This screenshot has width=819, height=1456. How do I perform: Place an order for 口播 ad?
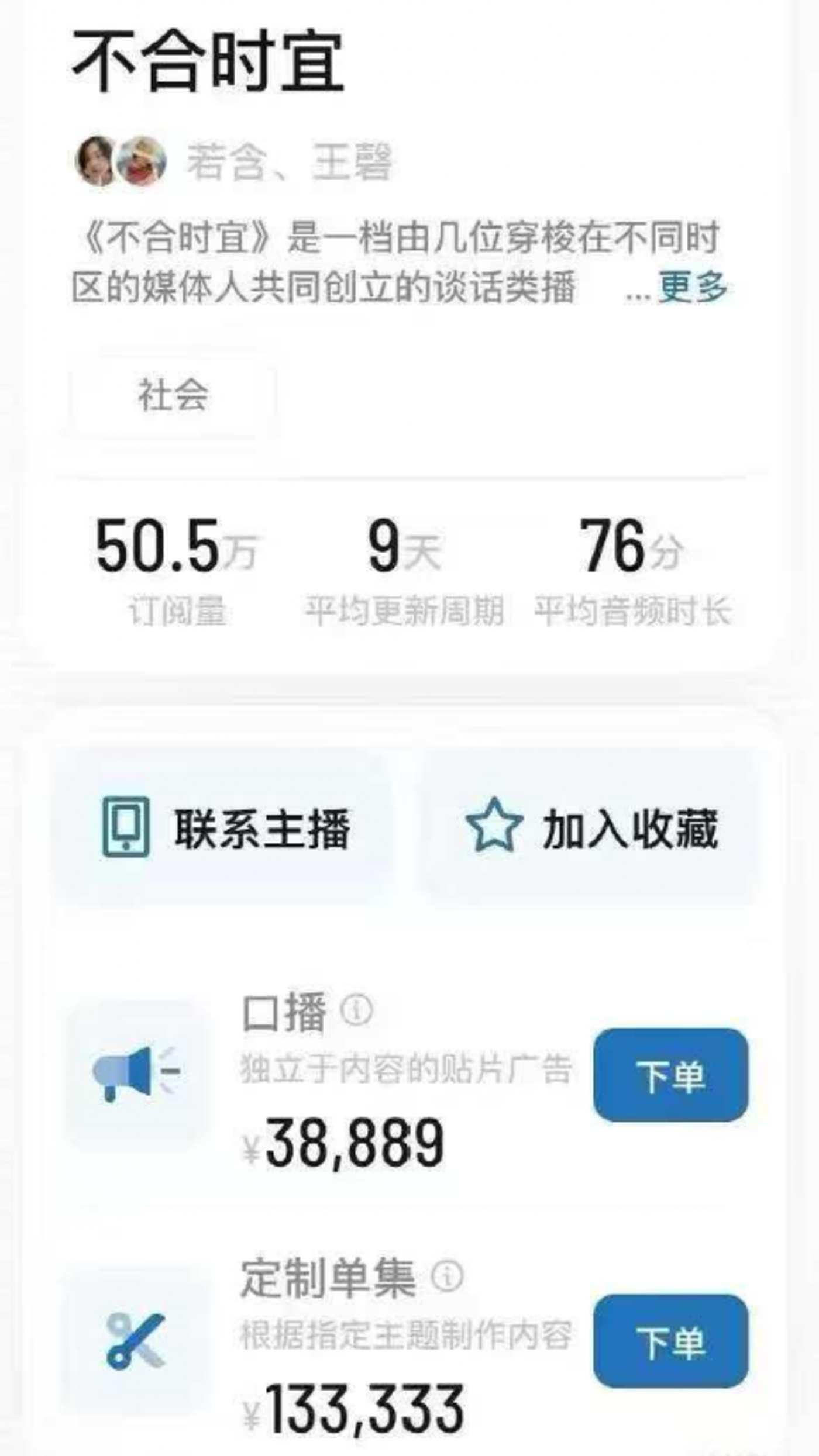(x=670, y=1075)
